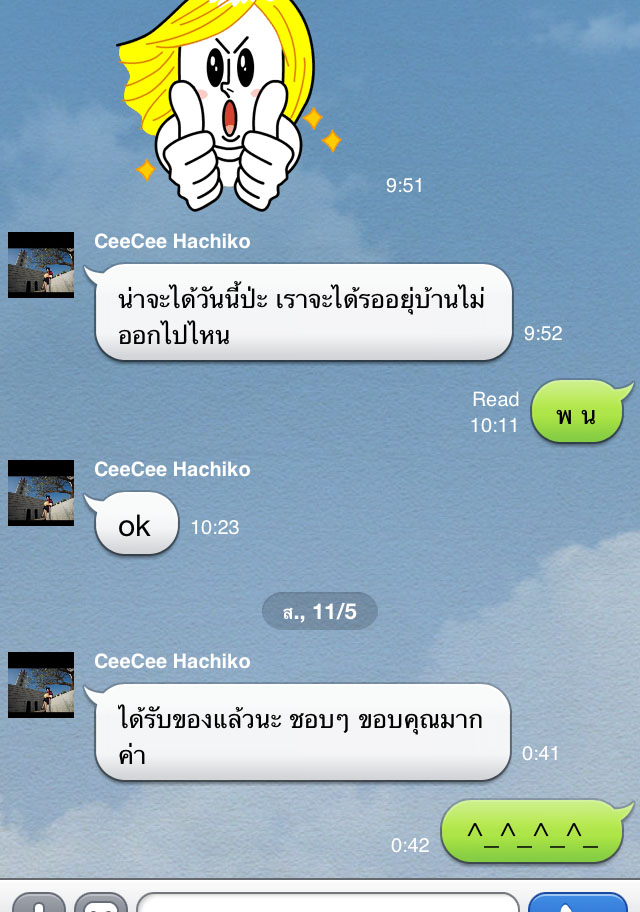The width and height of the screenshot is (640, 912).
Task: Open CeeCee Hachiko's avatar beside the 'ok' message
Action: [x=41, y=493]
